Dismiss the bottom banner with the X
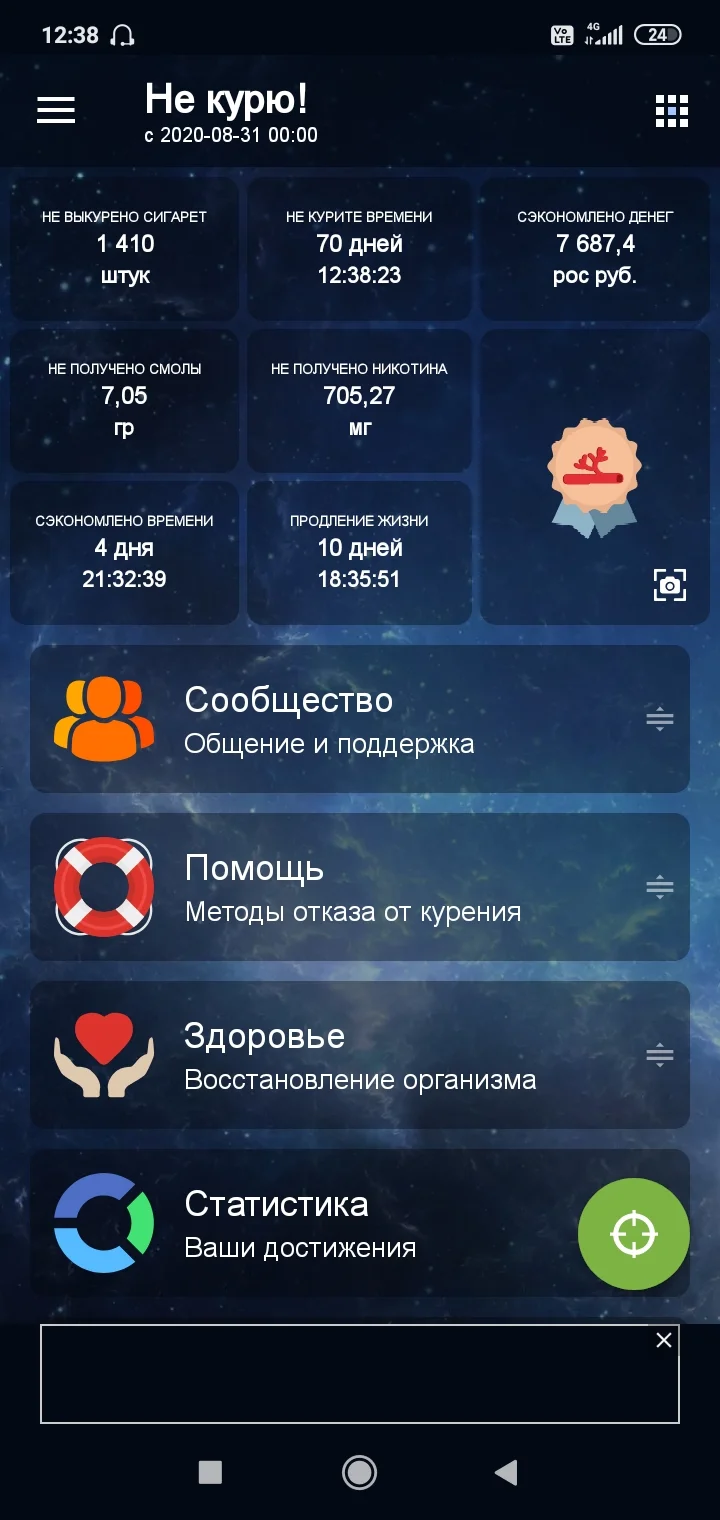This screenshot has height=1520, width=720. (663, 1340)
